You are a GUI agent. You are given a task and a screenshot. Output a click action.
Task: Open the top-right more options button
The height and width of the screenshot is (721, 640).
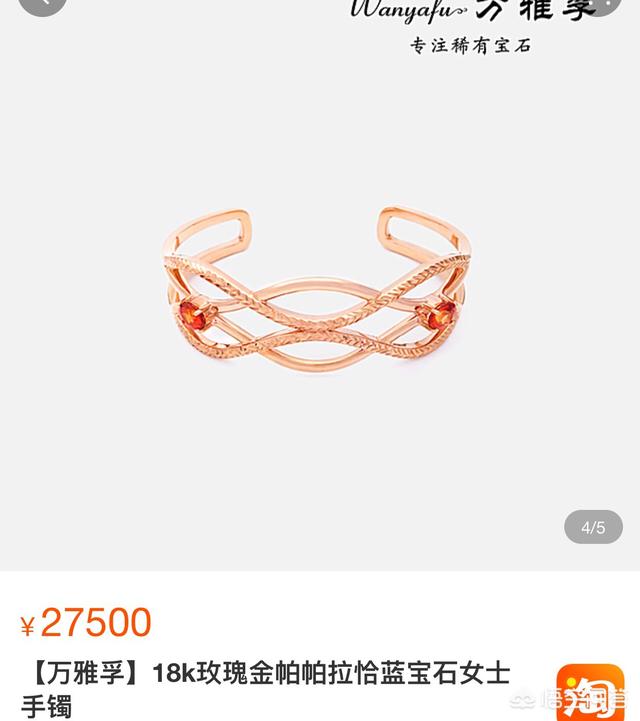(598, 4)
